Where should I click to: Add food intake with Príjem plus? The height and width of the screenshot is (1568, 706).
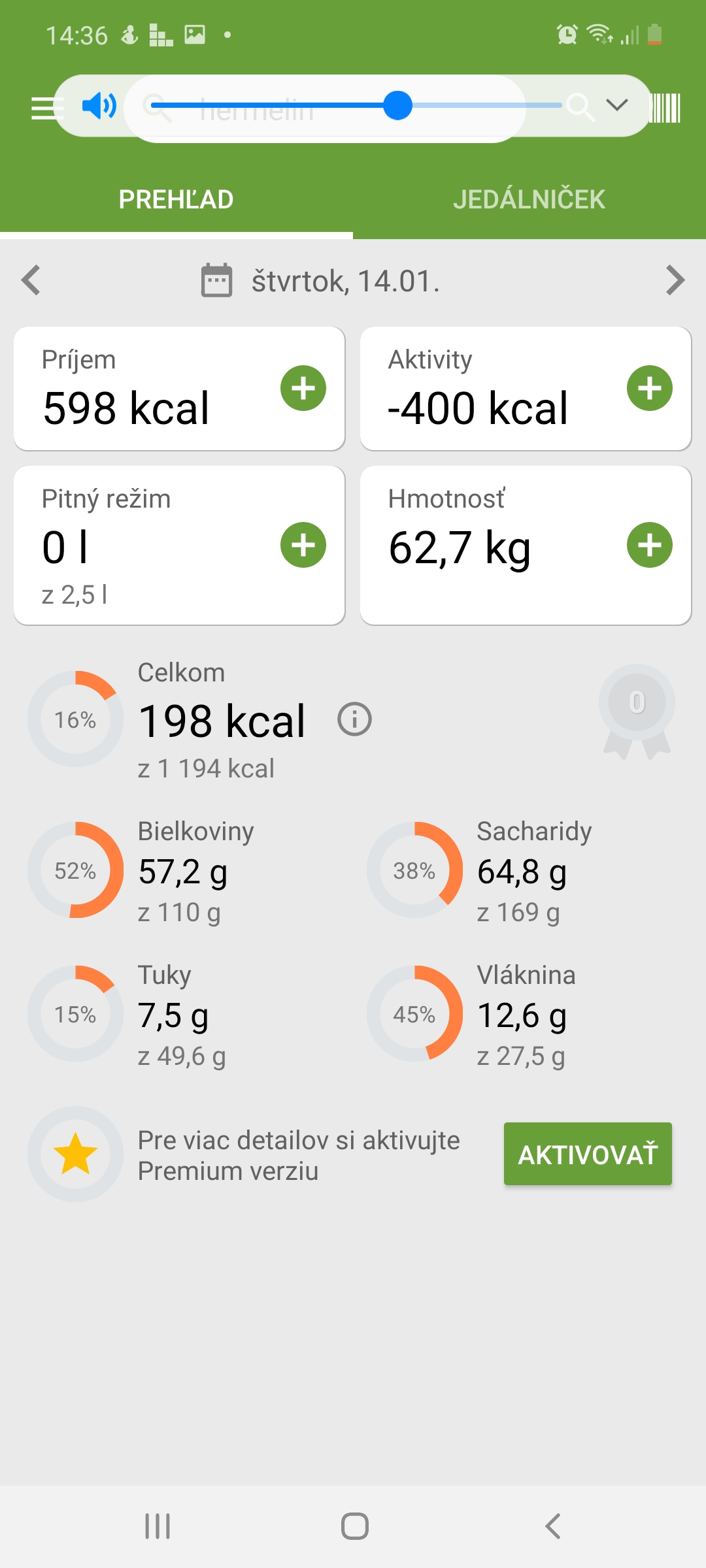point(303,388)
